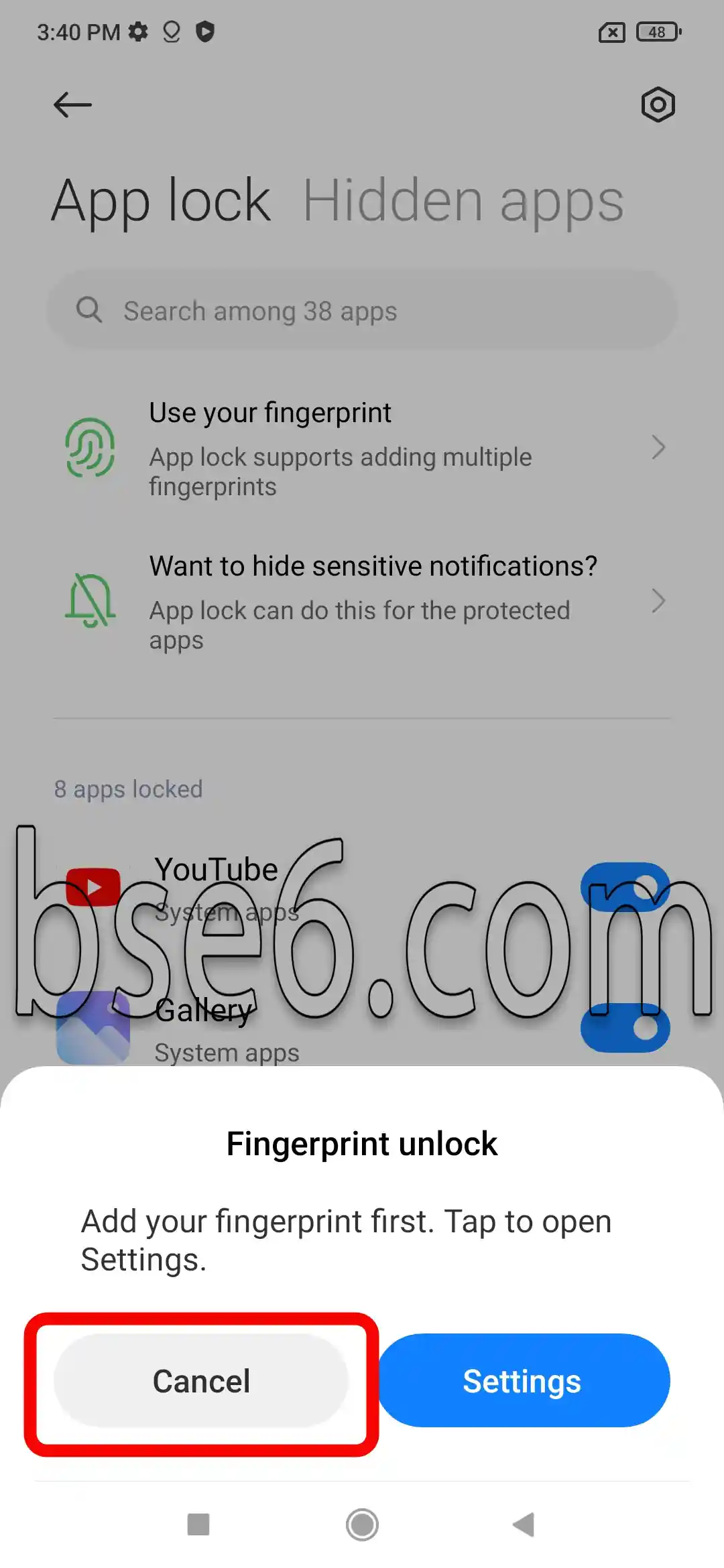Cancel the fingerprint unlock dialog
Image resolution: width=724 pixels, height=1568 pixels.
[x=201, y=1380]
